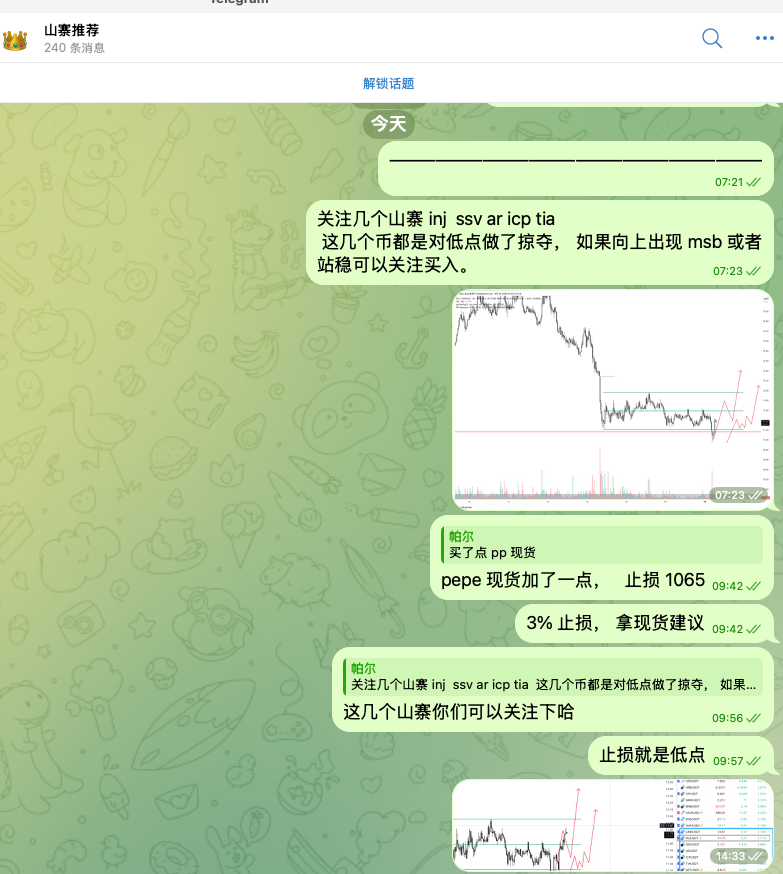783x874 pixels.
Task: Jump to quoted reply 关注几个山寨 inj ssv
Action: point(553,676)
